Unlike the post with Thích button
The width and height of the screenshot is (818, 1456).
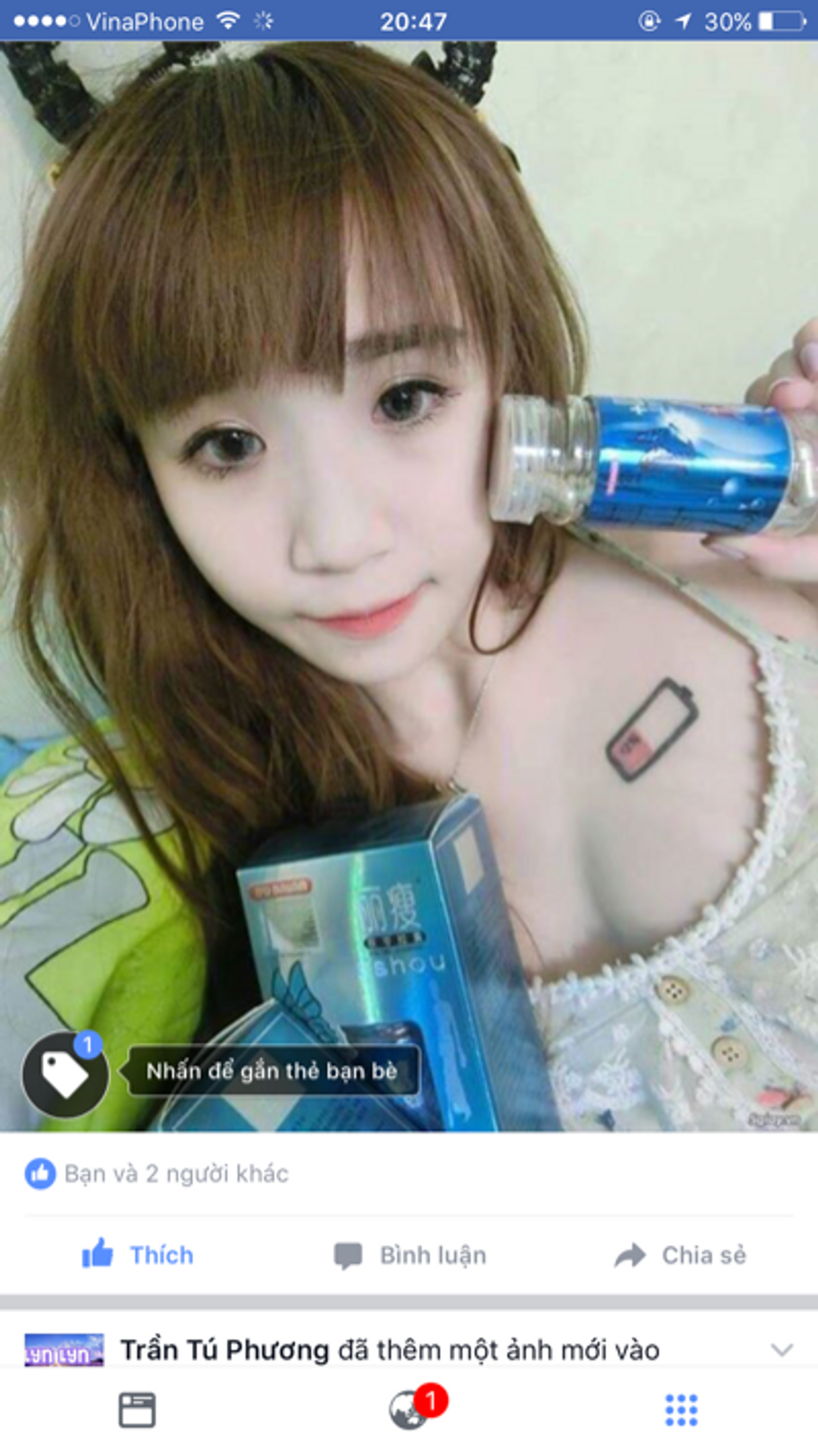(x=138, y=1254)
